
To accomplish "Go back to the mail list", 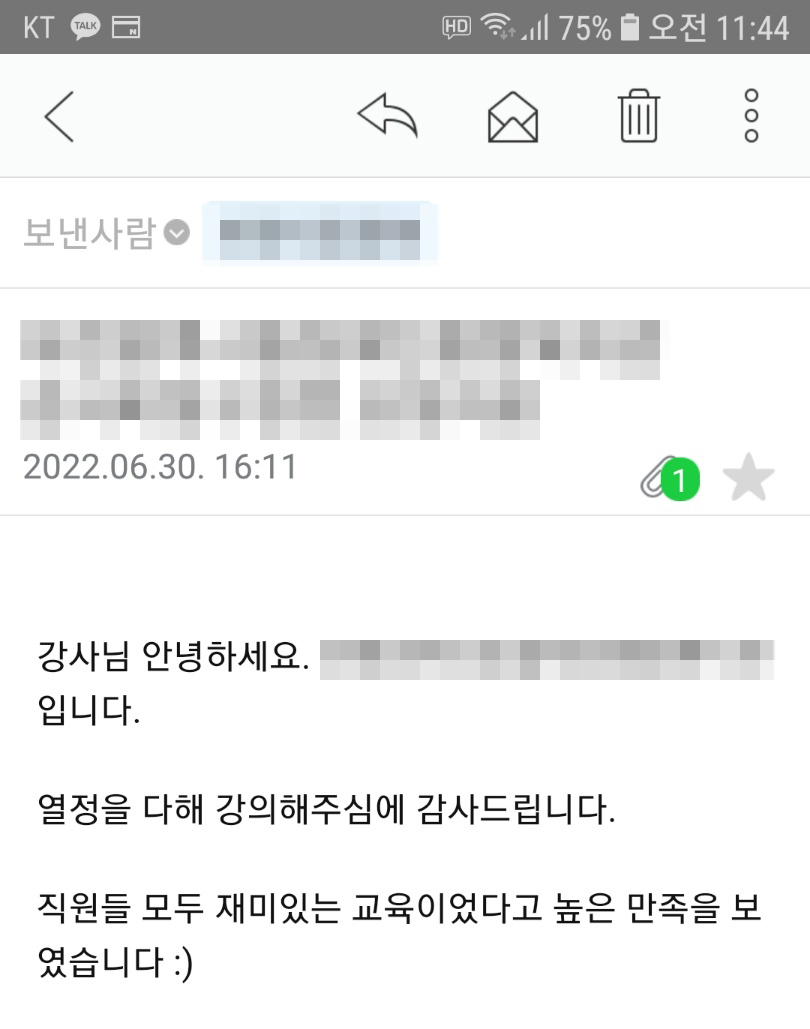I will 59,117.
